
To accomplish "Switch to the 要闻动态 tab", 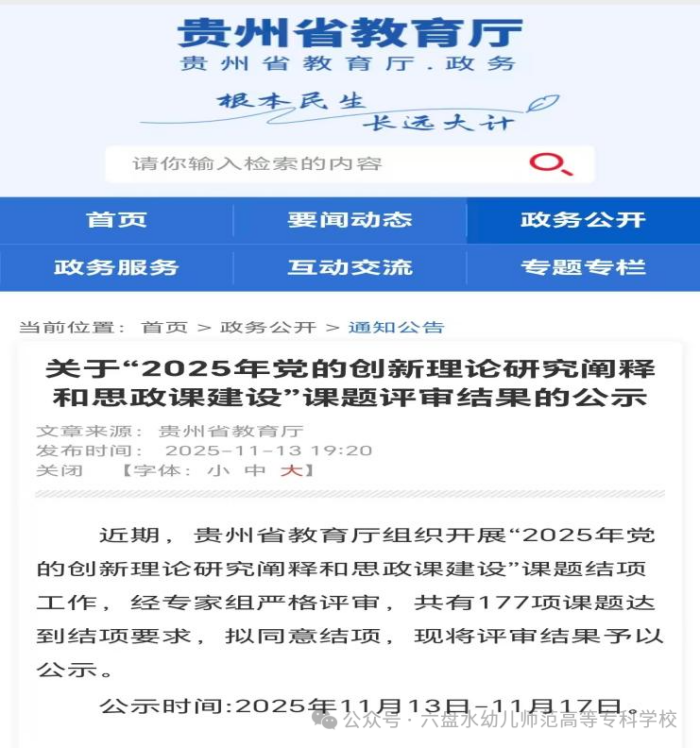I will tap(349, 220).
